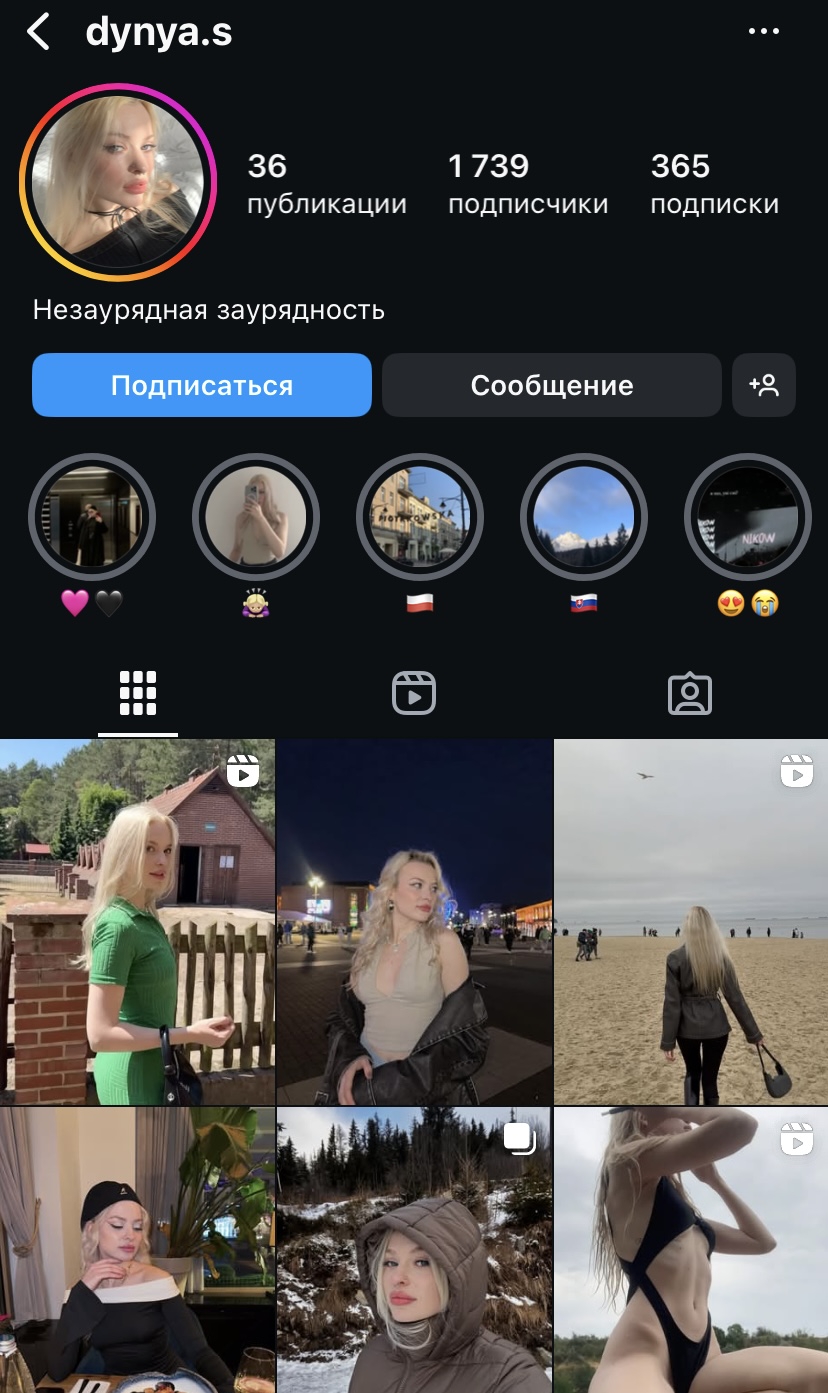Open the green dress reel post
Screen dimensions: 828x1393
[x=137, y=921]
